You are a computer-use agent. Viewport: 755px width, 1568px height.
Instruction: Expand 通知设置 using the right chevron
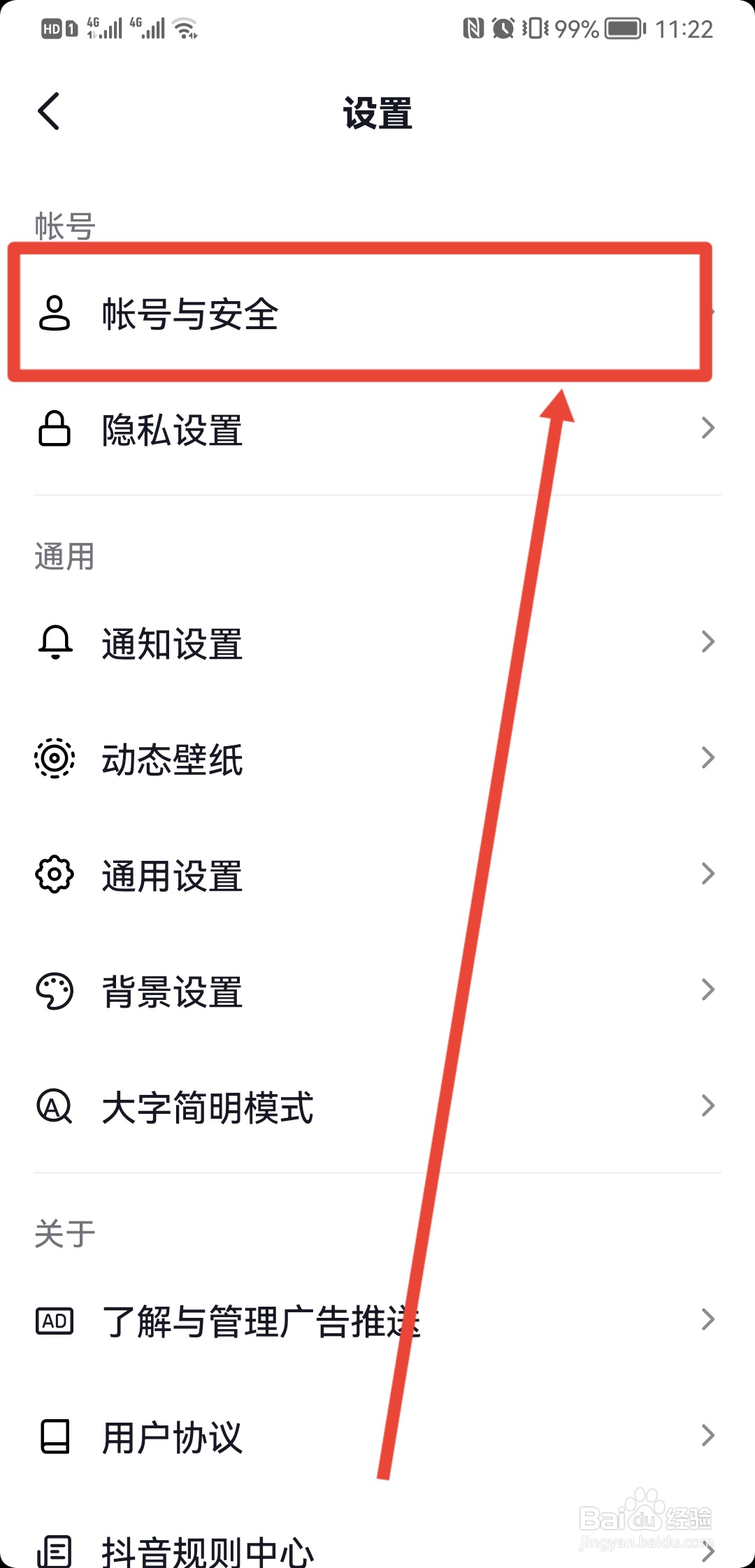tap(708, 641)
